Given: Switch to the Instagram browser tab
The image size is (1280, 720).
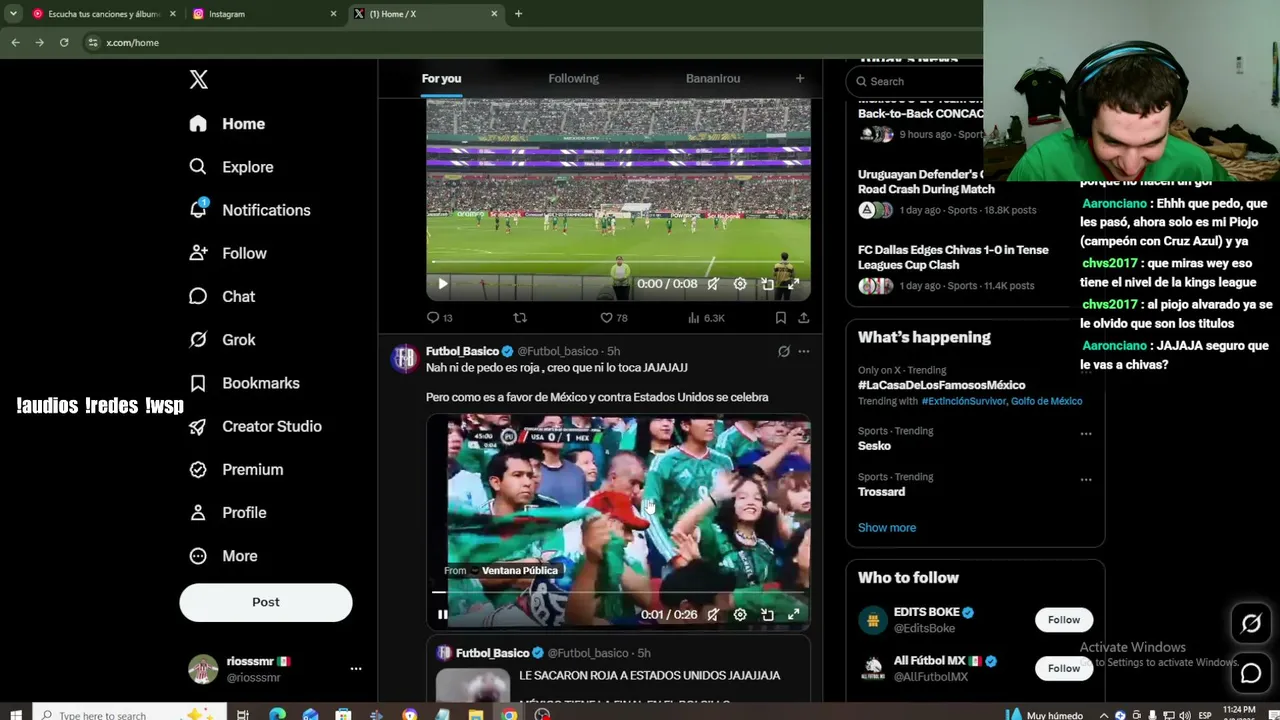Looking at the screenshot, I should click(x=264, y=14).
